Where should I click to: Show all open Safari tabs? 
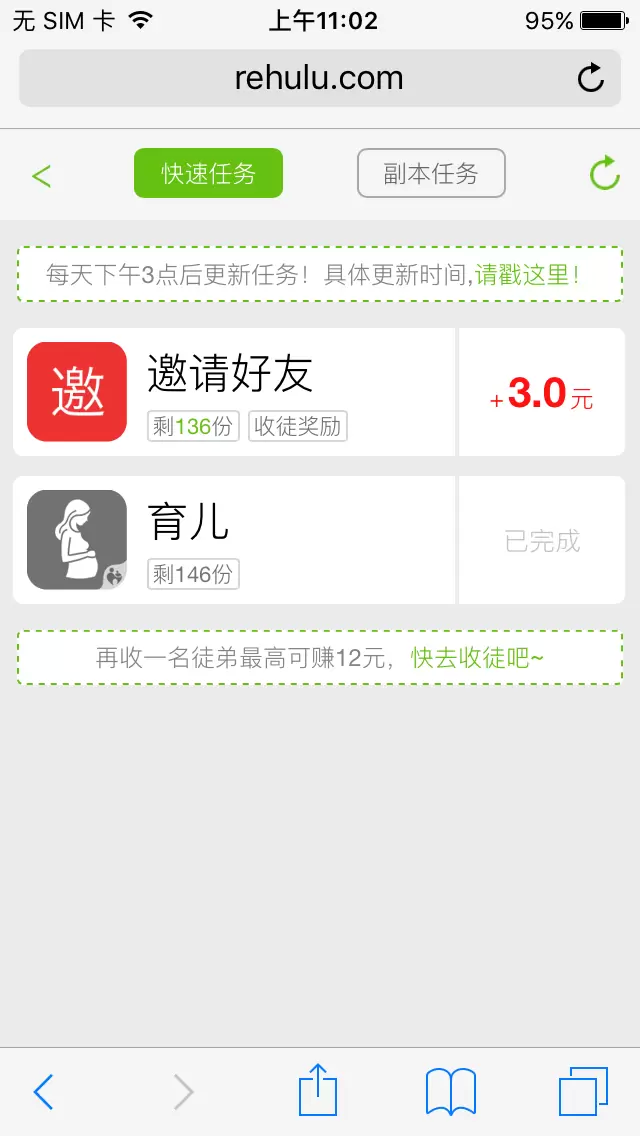click(x=583, y=1091)
